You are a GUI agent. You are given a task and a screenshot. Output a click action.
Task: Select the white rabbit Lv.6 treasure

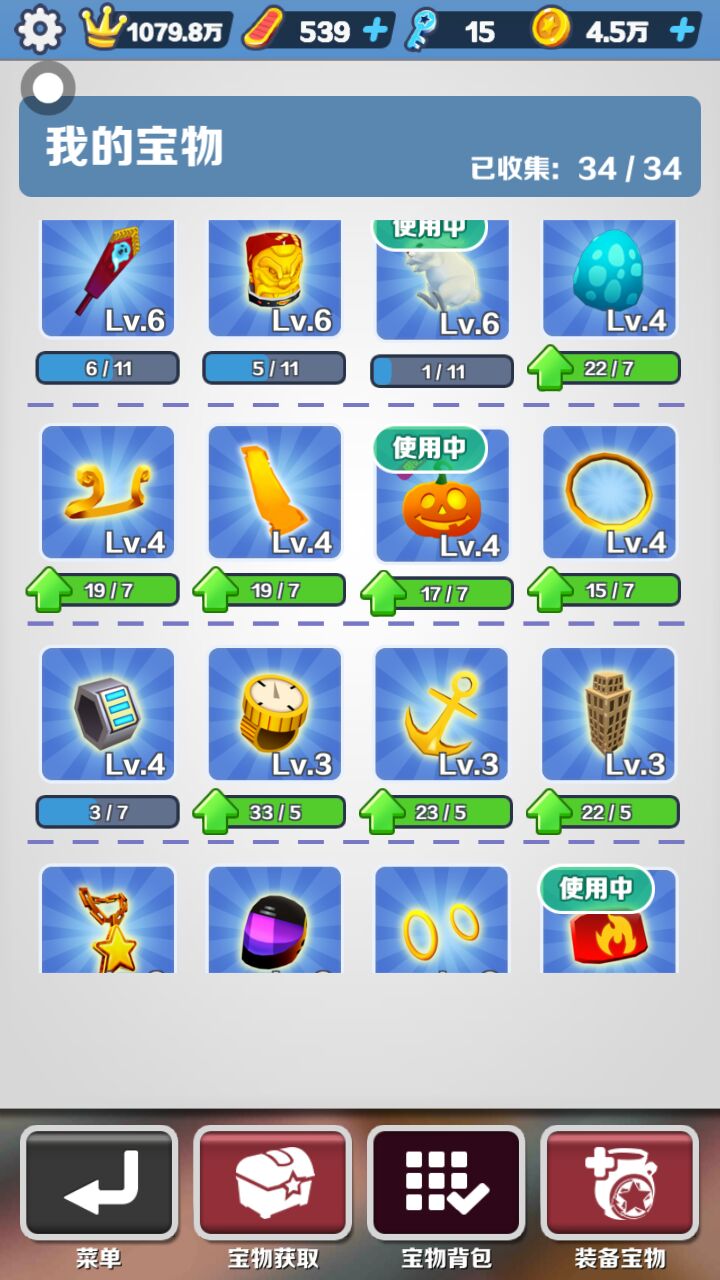442,280
